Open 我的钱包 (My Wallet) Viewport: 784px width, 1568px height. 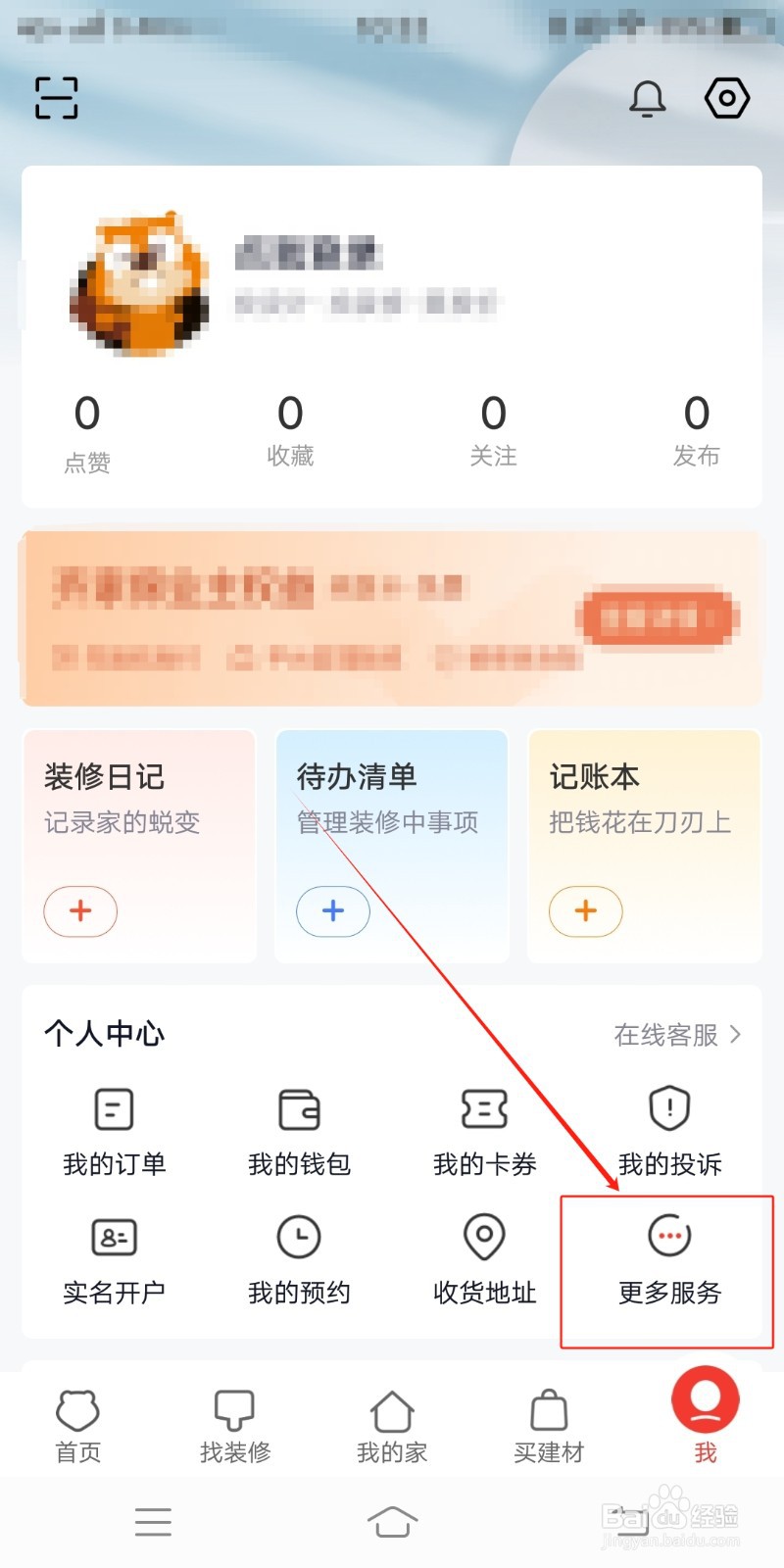298,1132
